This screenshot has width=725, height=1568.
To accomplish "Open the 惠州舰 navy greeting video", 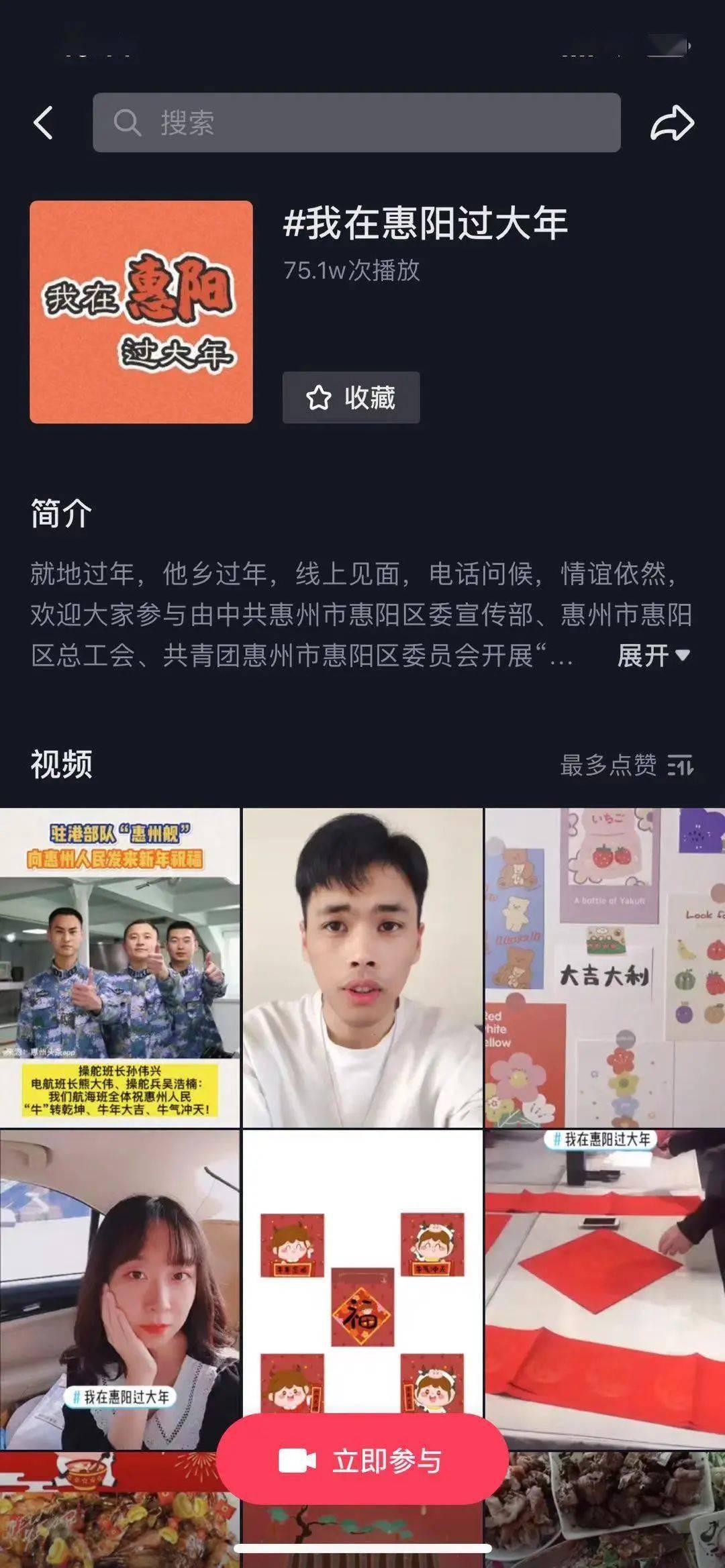I will pos(119,967).
